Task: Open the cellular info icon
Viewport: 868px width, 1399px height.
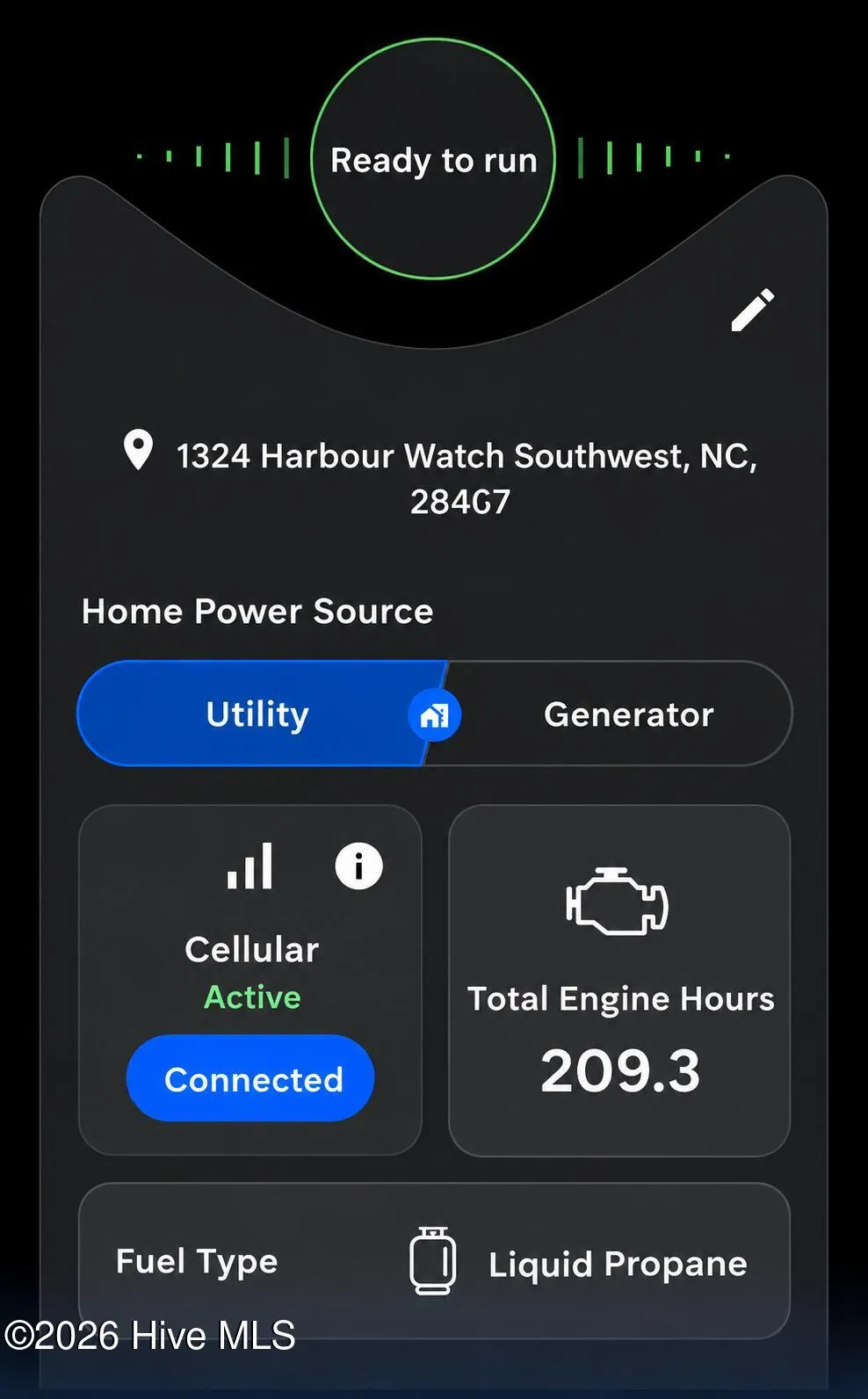Action: tap(358, 866)
